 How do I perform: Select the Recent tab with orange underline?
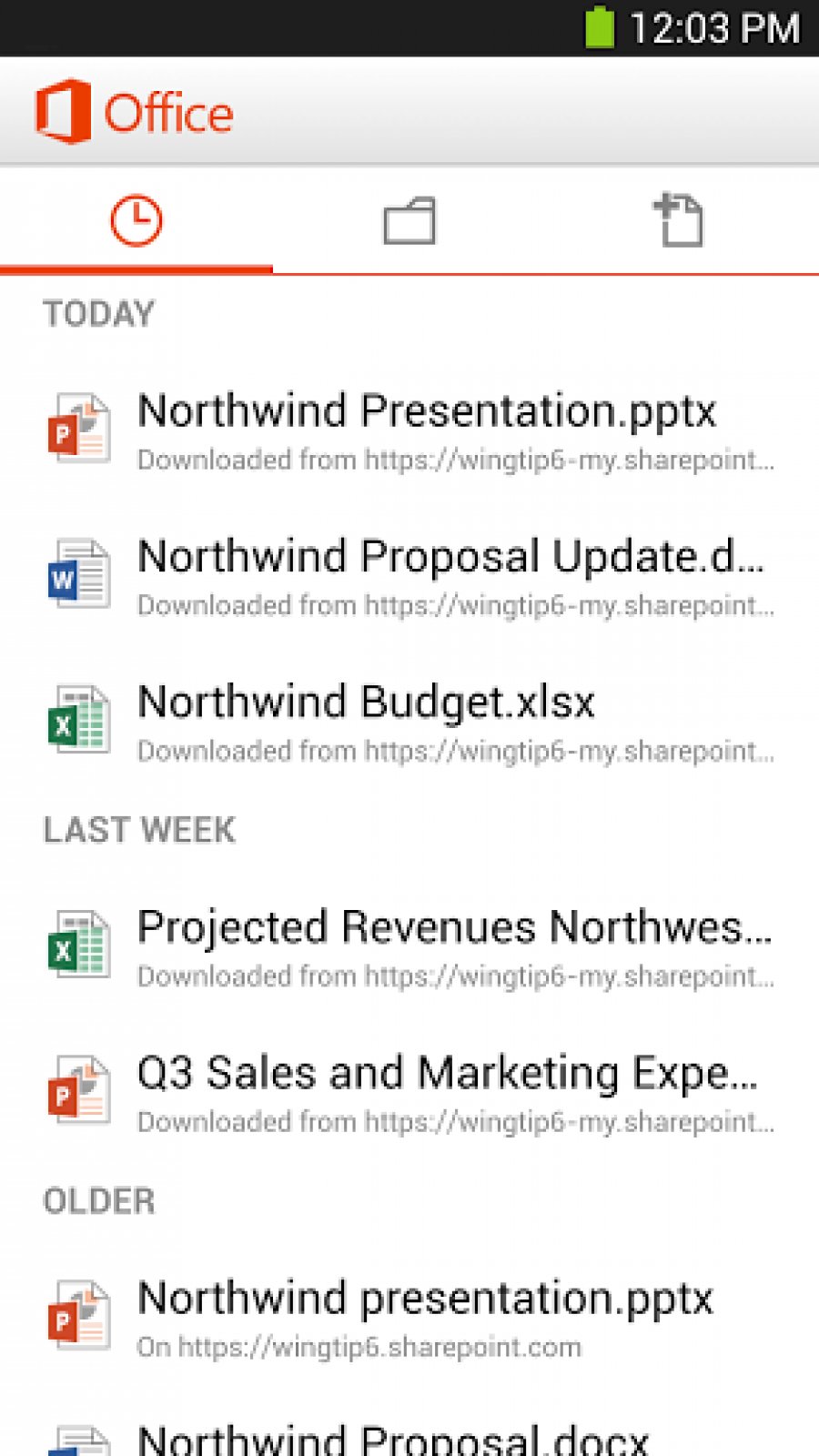pos(136,221)
